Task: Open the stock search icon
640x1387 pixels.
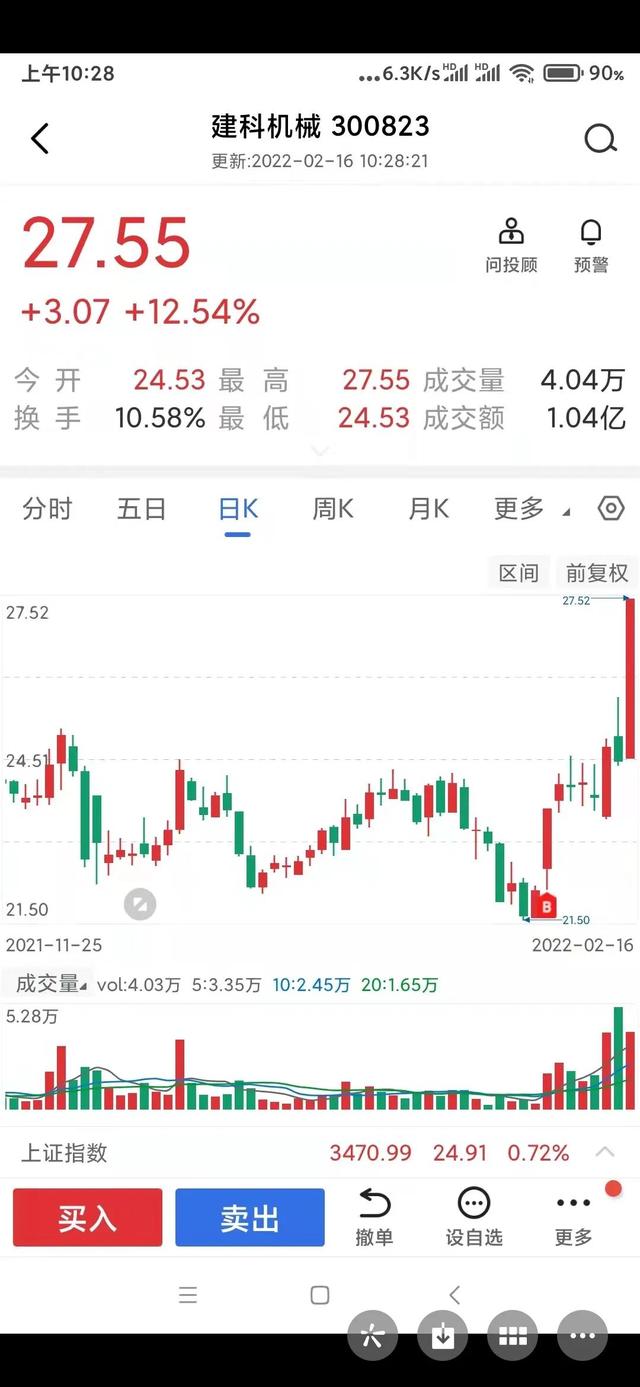Action: [x=600, y=138]
